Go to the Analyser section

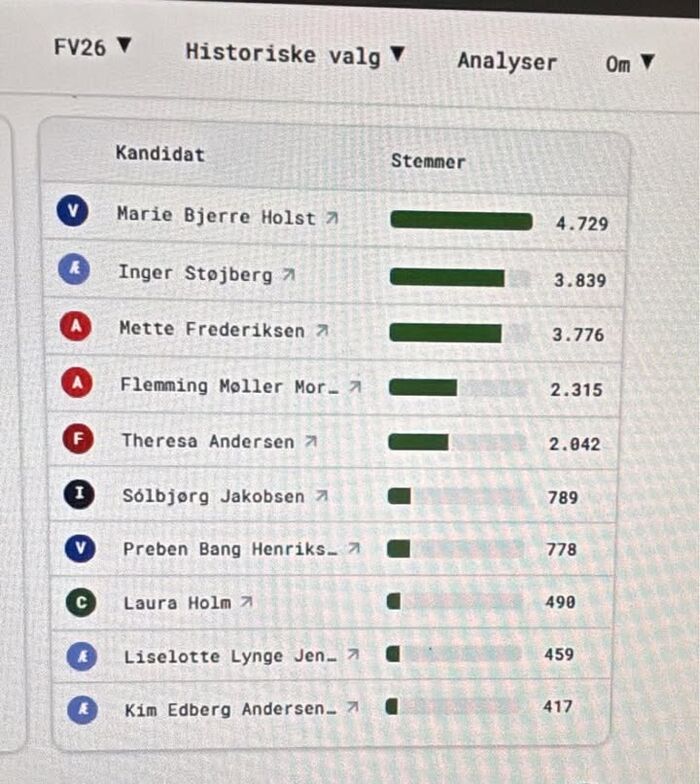pos(506,60)
